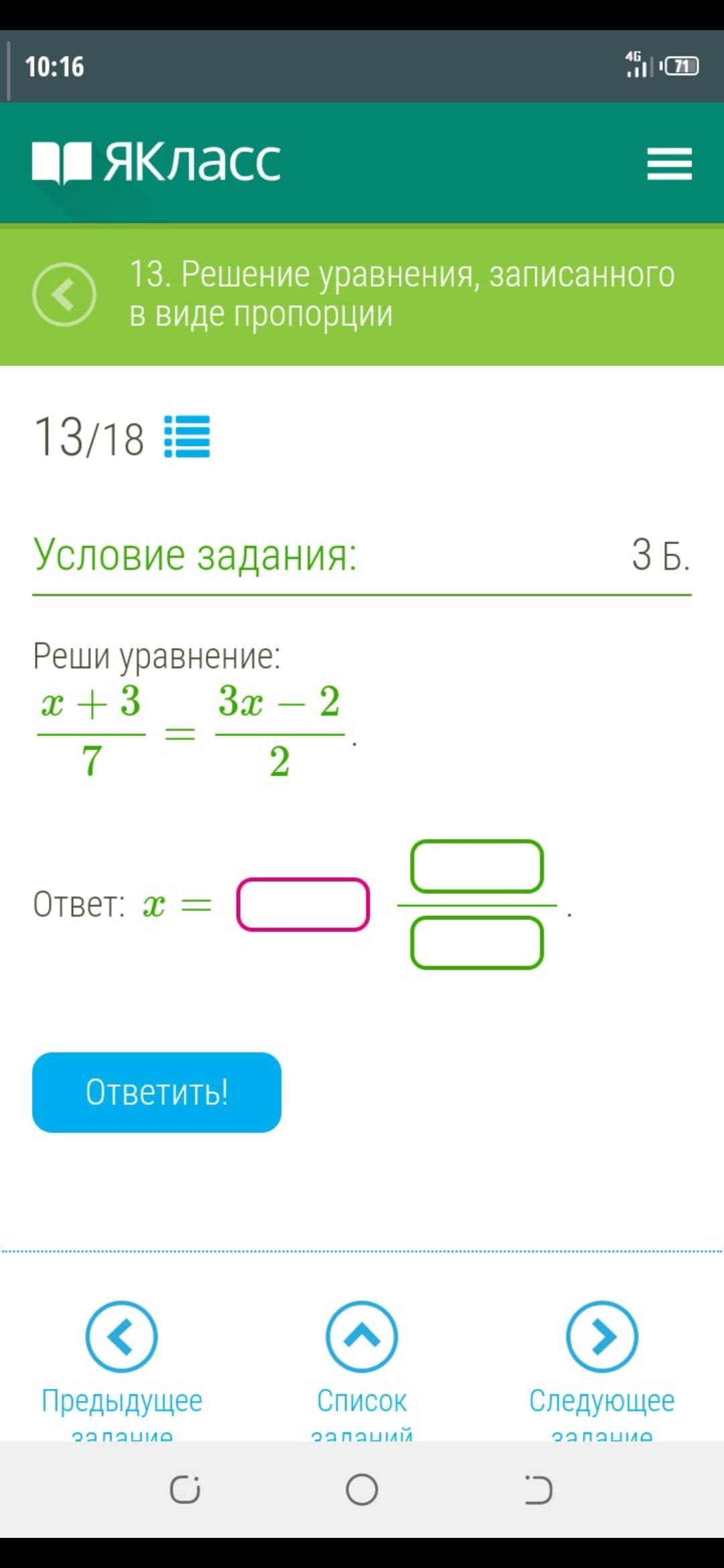724x1568 pixels.
Task: Open the task list icon beside 13/18
Action: point(187,437)
